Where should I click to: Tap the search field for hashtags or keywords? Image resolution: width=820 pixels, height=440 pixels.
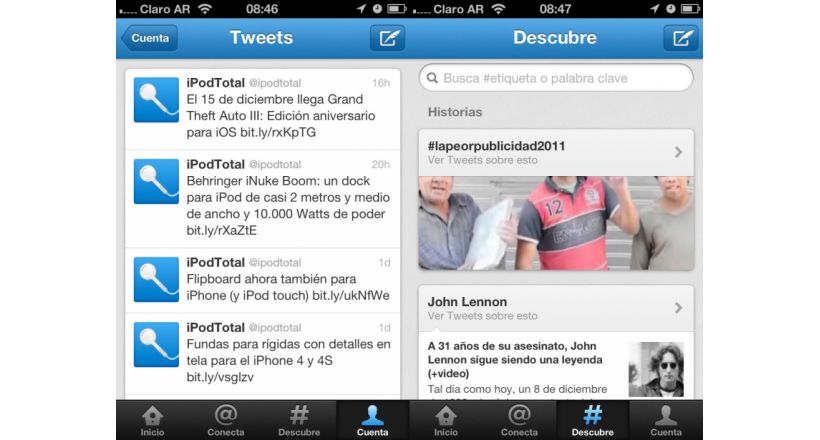556,78
